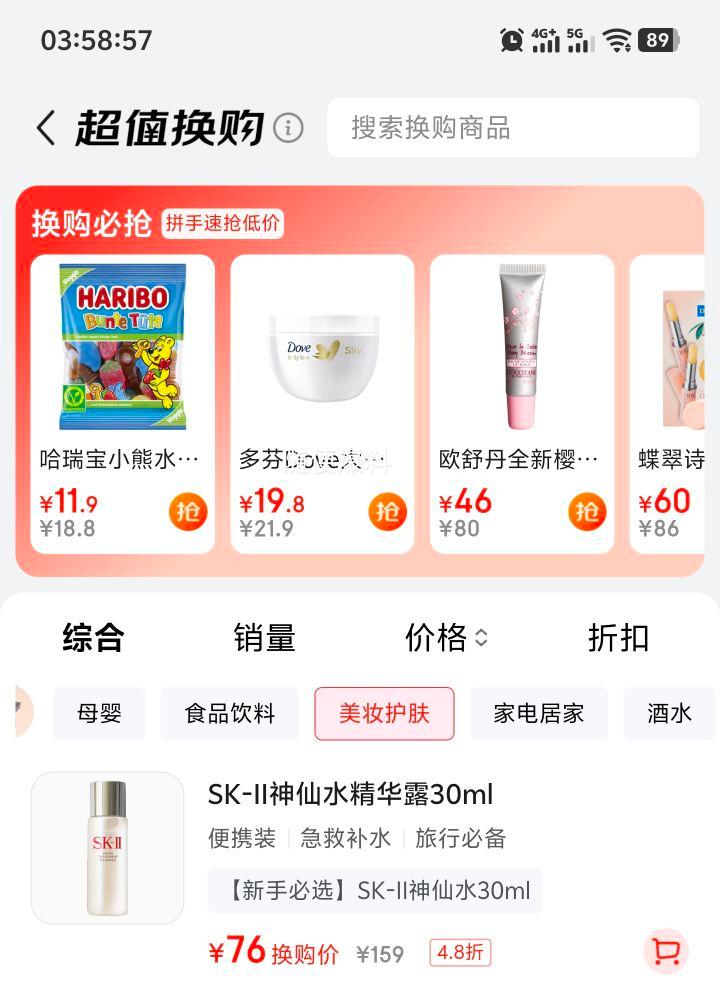Viewport: 720px width, 988px height.
Task: Switch to the 销量 sales tab
Action: pyautogui.click(x=265, y=637)
